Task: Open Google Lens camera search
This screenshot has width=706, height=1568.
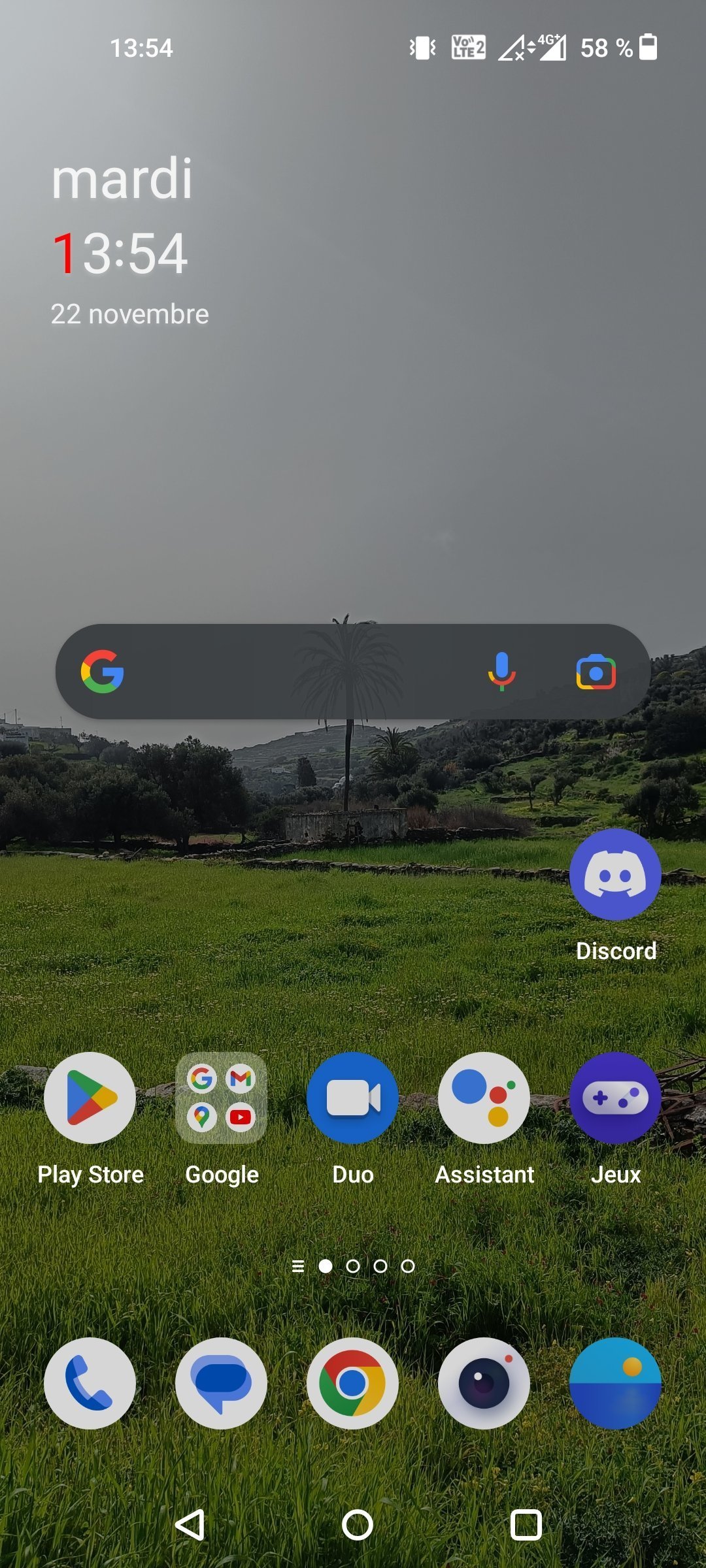Action: point(596,672)
